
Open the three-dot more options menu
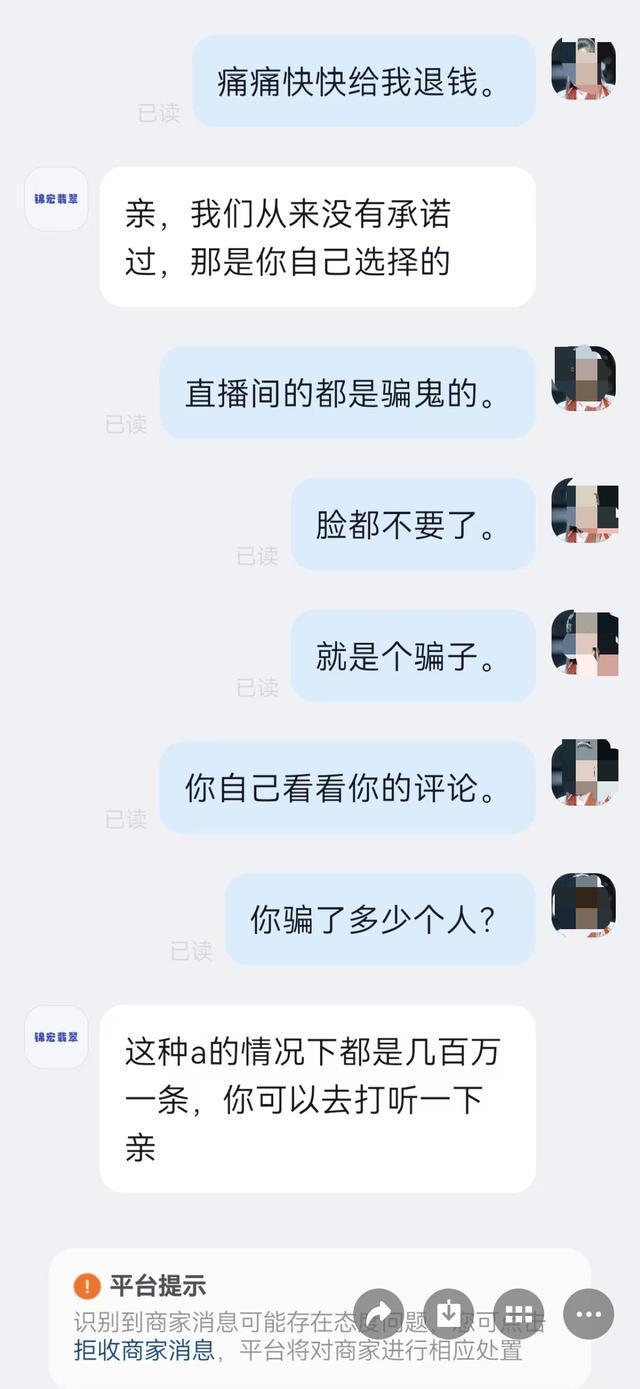[x=588, y=1314]
